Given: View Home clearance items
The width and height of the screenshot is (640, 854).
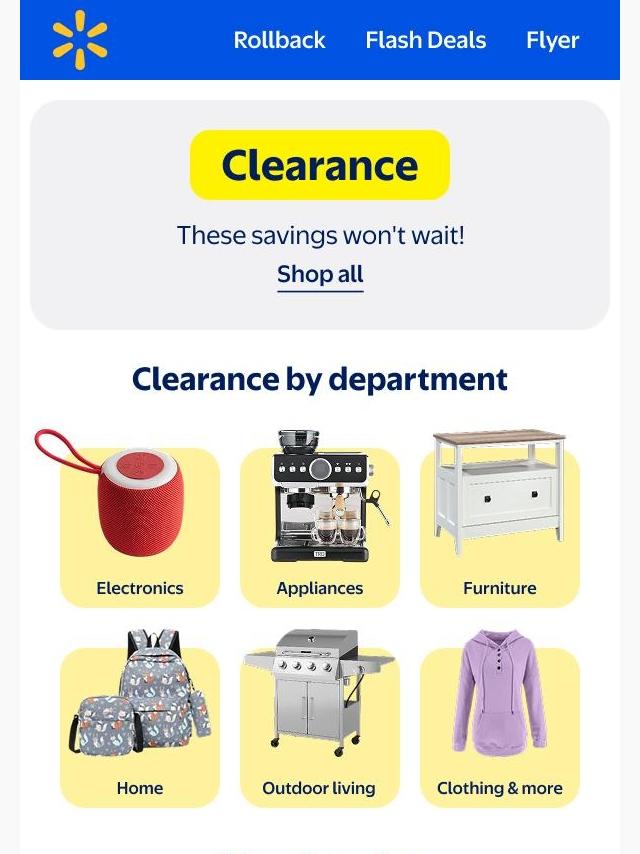Looking at the screenshot, I should 140,725.
